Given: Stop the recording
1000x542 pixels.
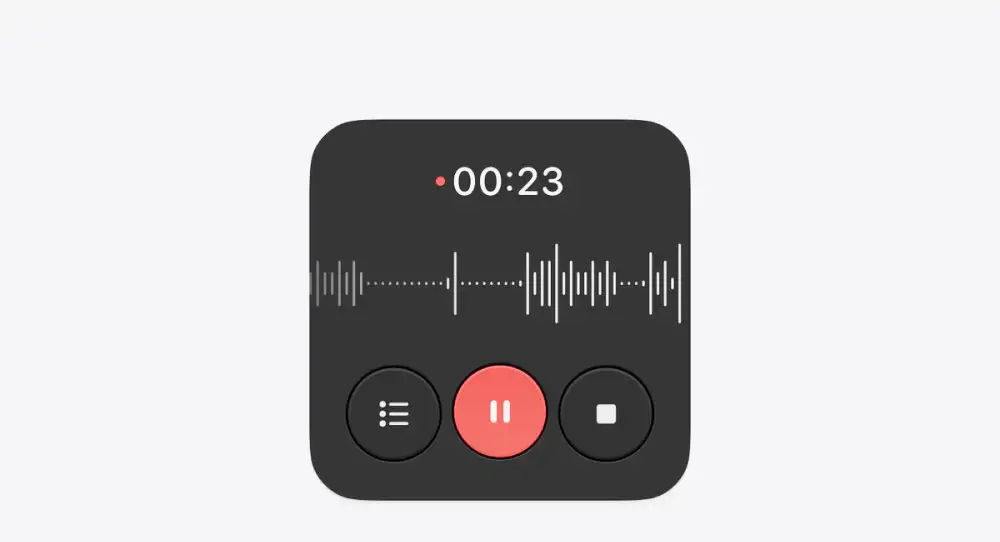Looking at the screenshot, I should (x=606, y=413).
